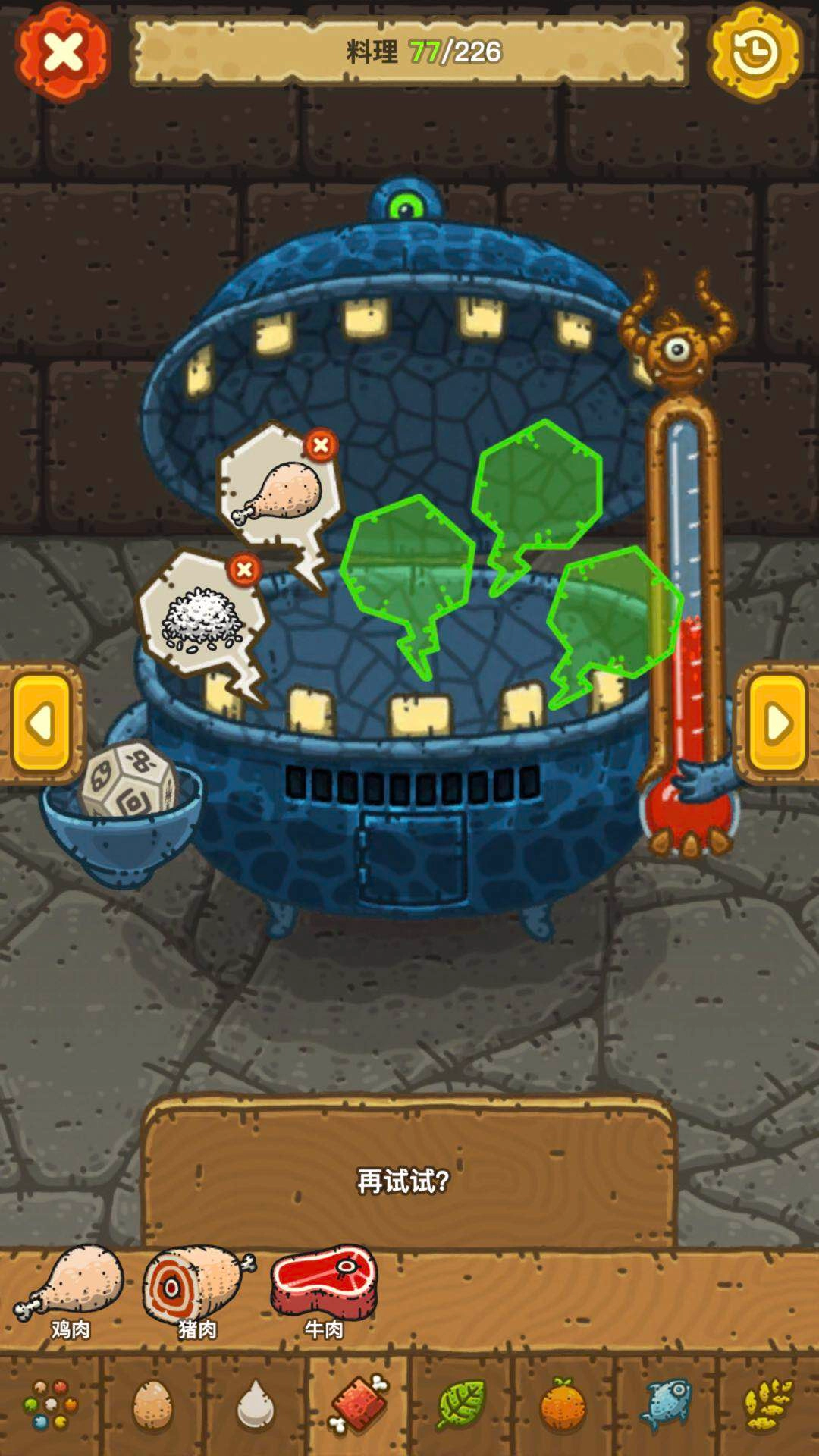The width and height of the screenshot is (819, 1456).
Task: Open the recipe history clock button
Action: tap(755, 53)
